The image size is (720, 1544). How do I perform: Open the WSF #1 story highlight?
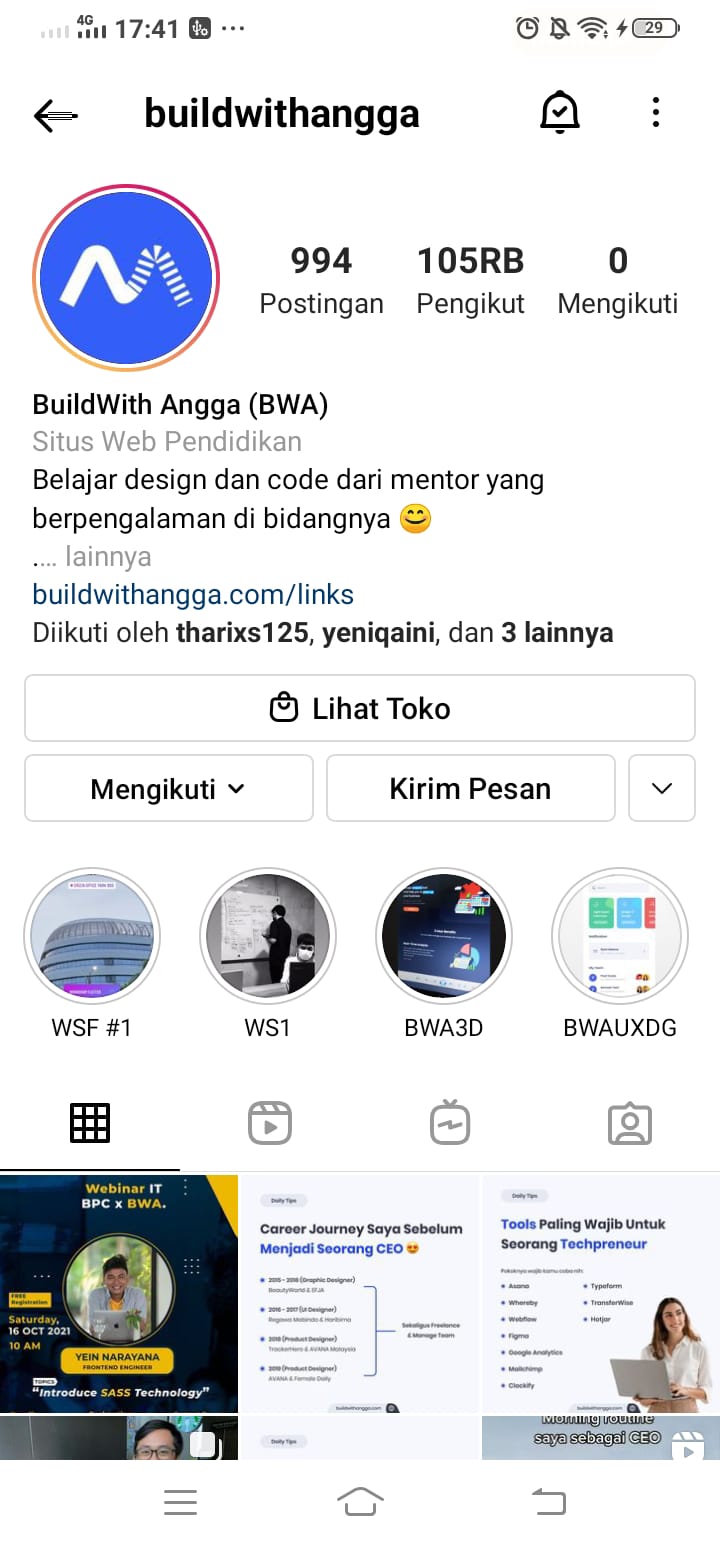[x=92, y=937]
